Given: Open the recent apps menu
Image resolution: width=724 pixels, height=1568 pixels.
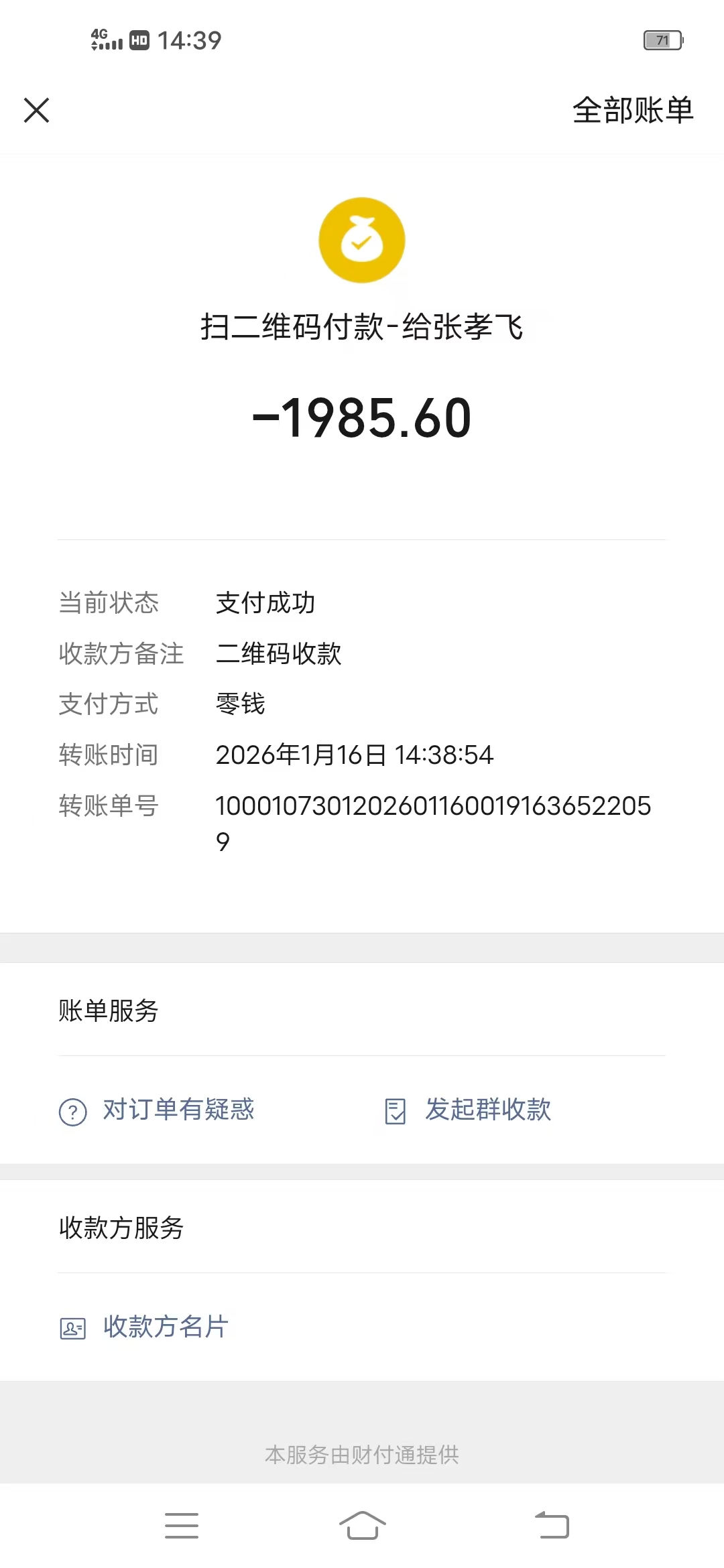Looking at the screenshot, I should (182, 1525).
